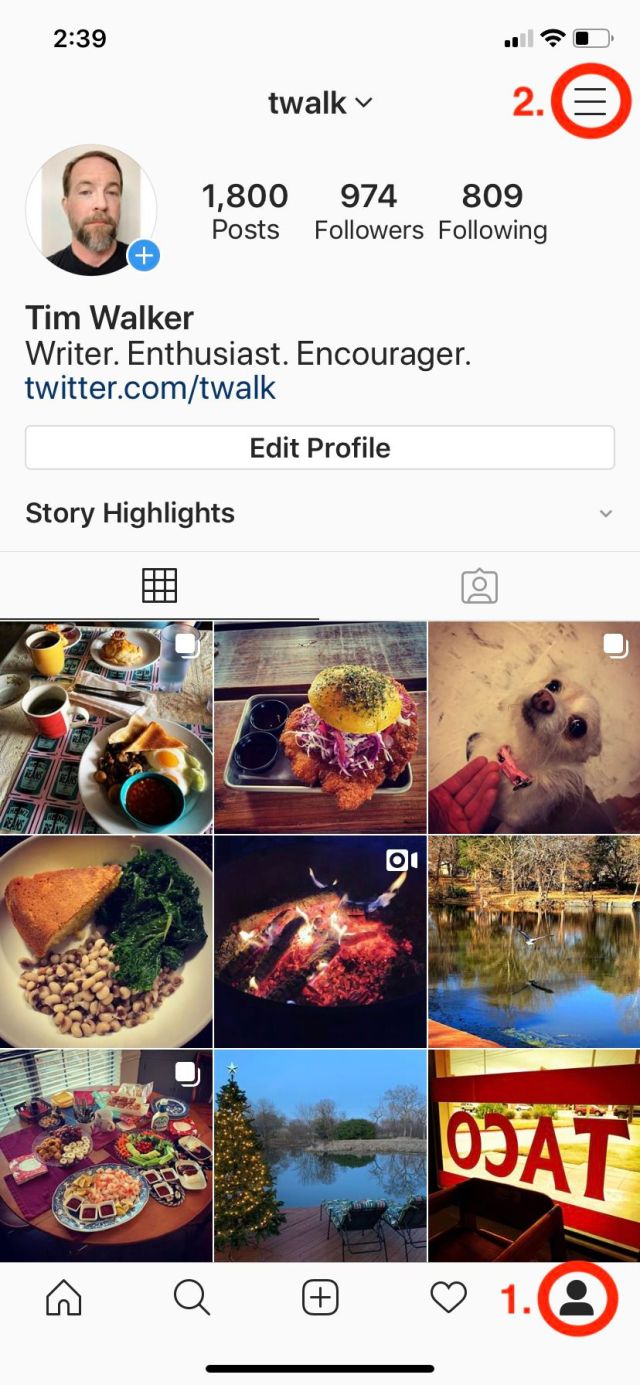View the 809 Following list
Image resolution: width=640 pixels, height=1385 pixels.
(492, 211)
